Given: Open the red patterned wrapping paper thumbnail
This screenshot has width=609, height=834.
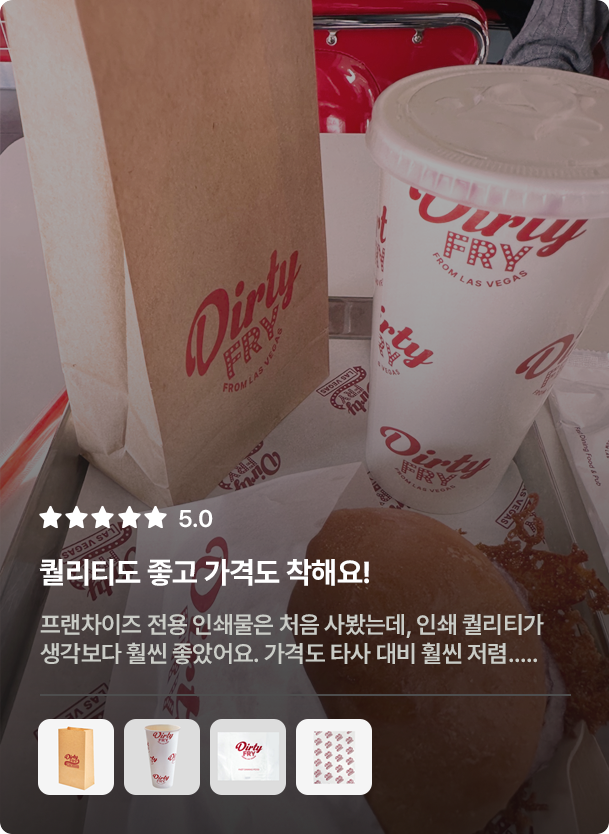Looking at the screenshot, I should coord(334,757).
